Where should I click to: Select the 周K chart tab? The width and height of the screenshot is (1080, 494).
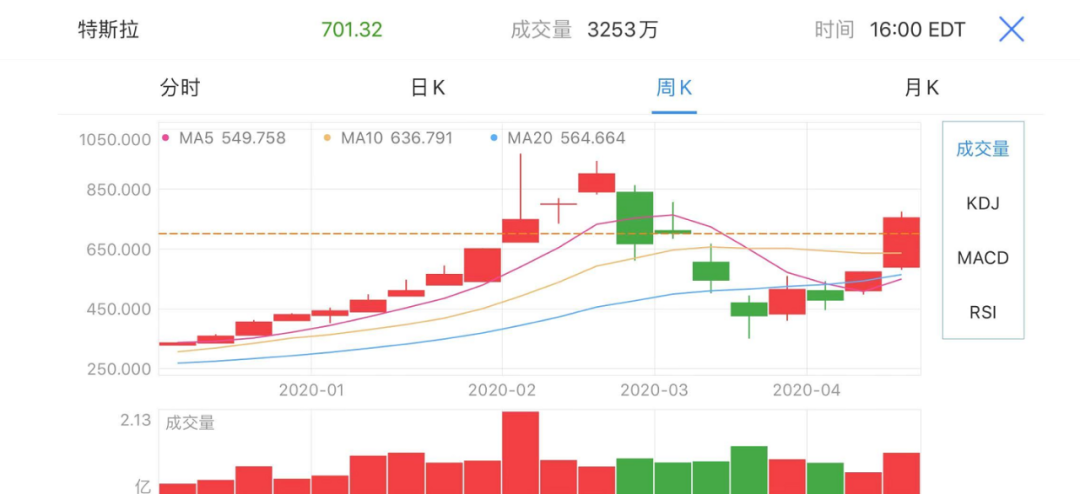(674, 88)
